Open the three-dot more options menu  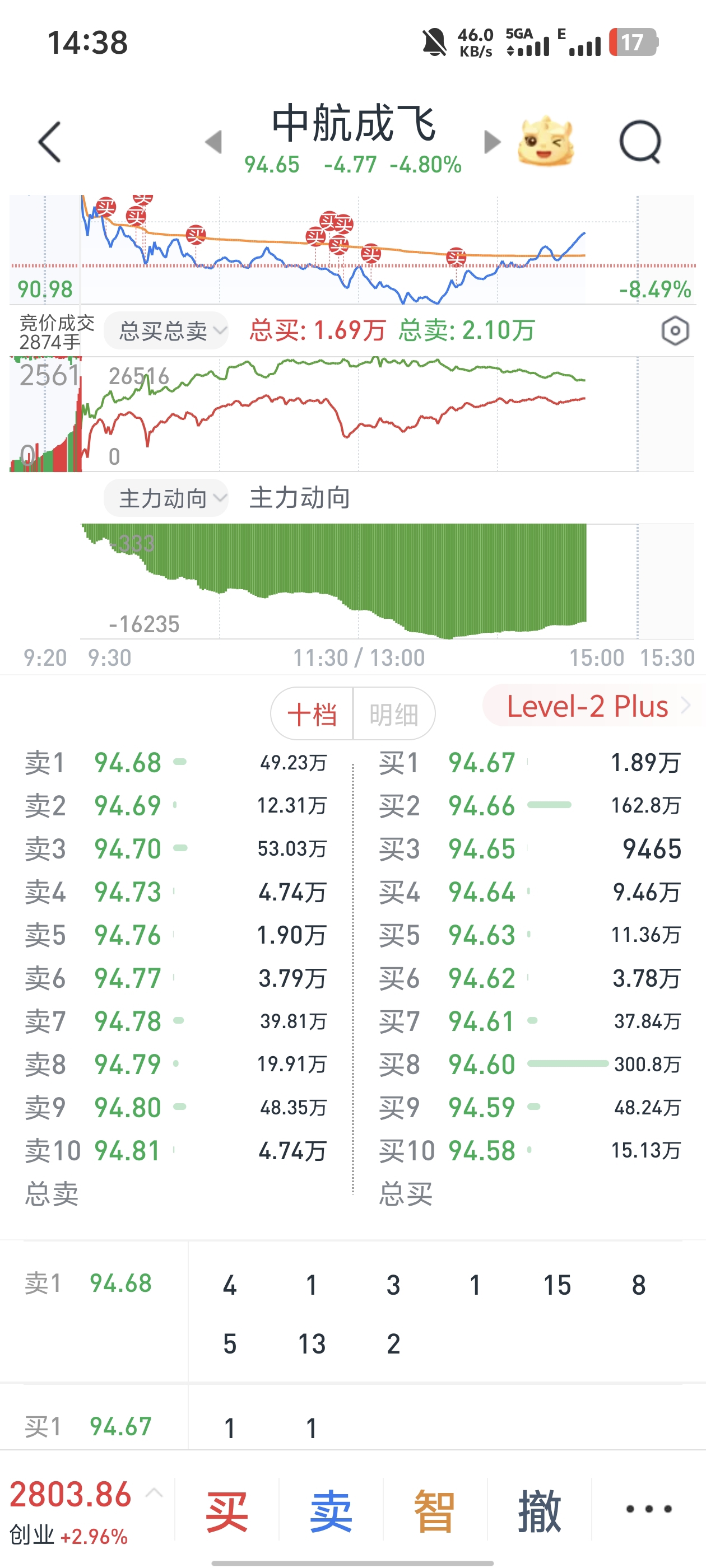[x=649, y=1509]
